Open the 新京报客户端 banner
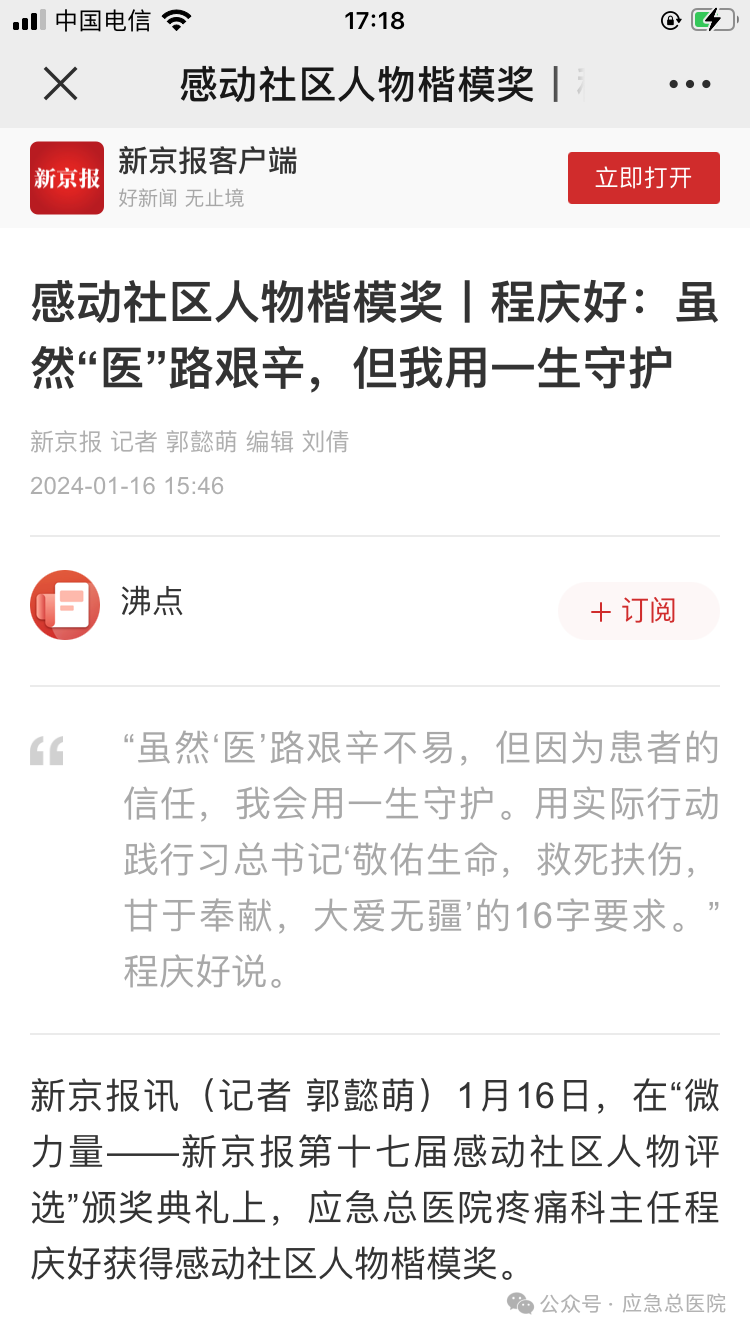Image resolution: width=750 pixels, height=1334 pixels. click(207, 177)
